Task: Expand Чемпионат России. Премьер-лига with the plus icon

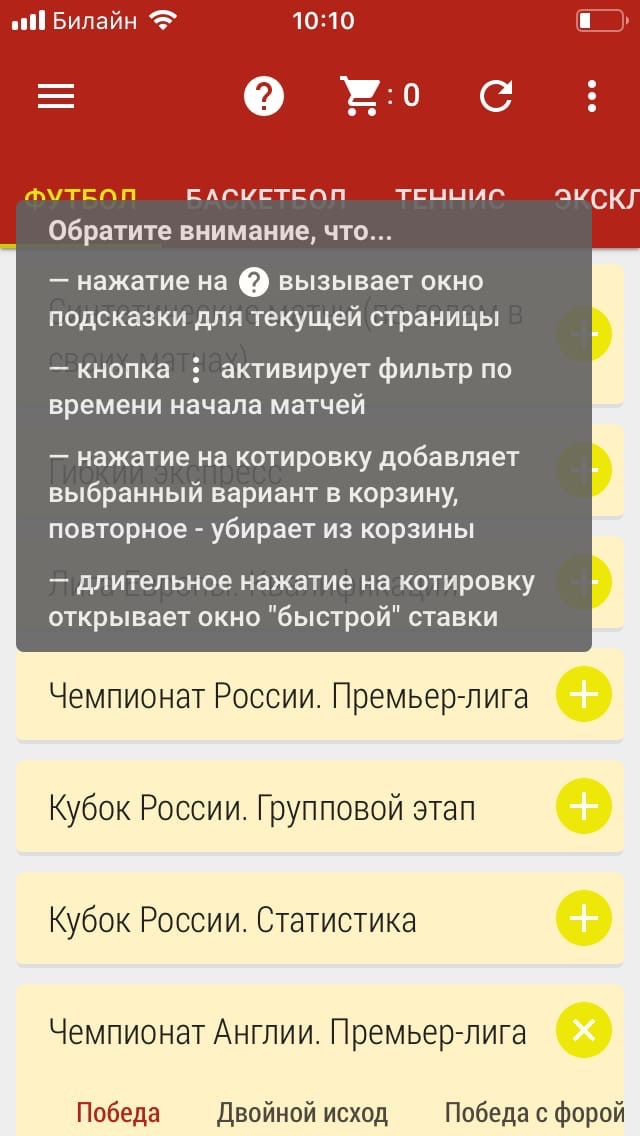Action: (x=583, y=694)
